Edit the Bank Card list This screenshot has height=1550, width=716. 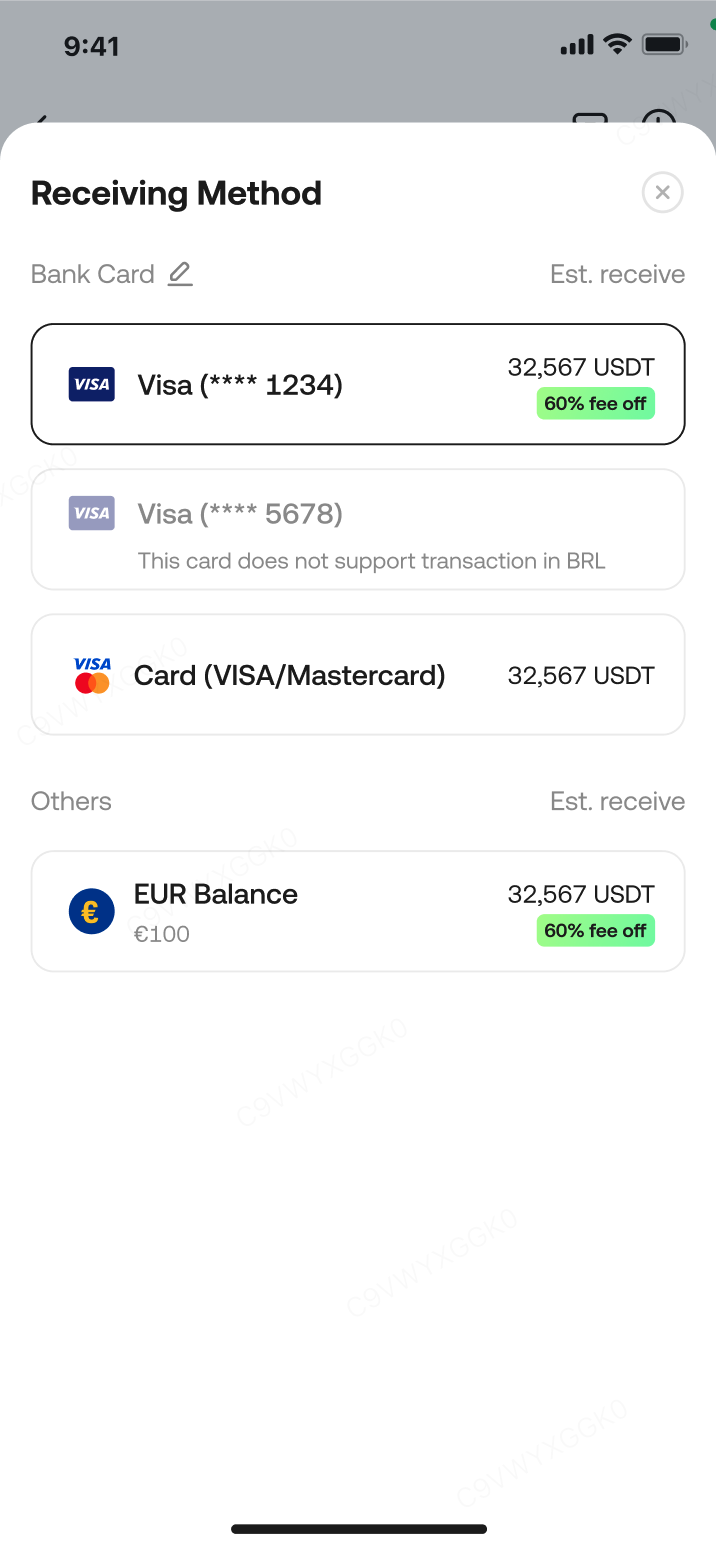point(180,274)
